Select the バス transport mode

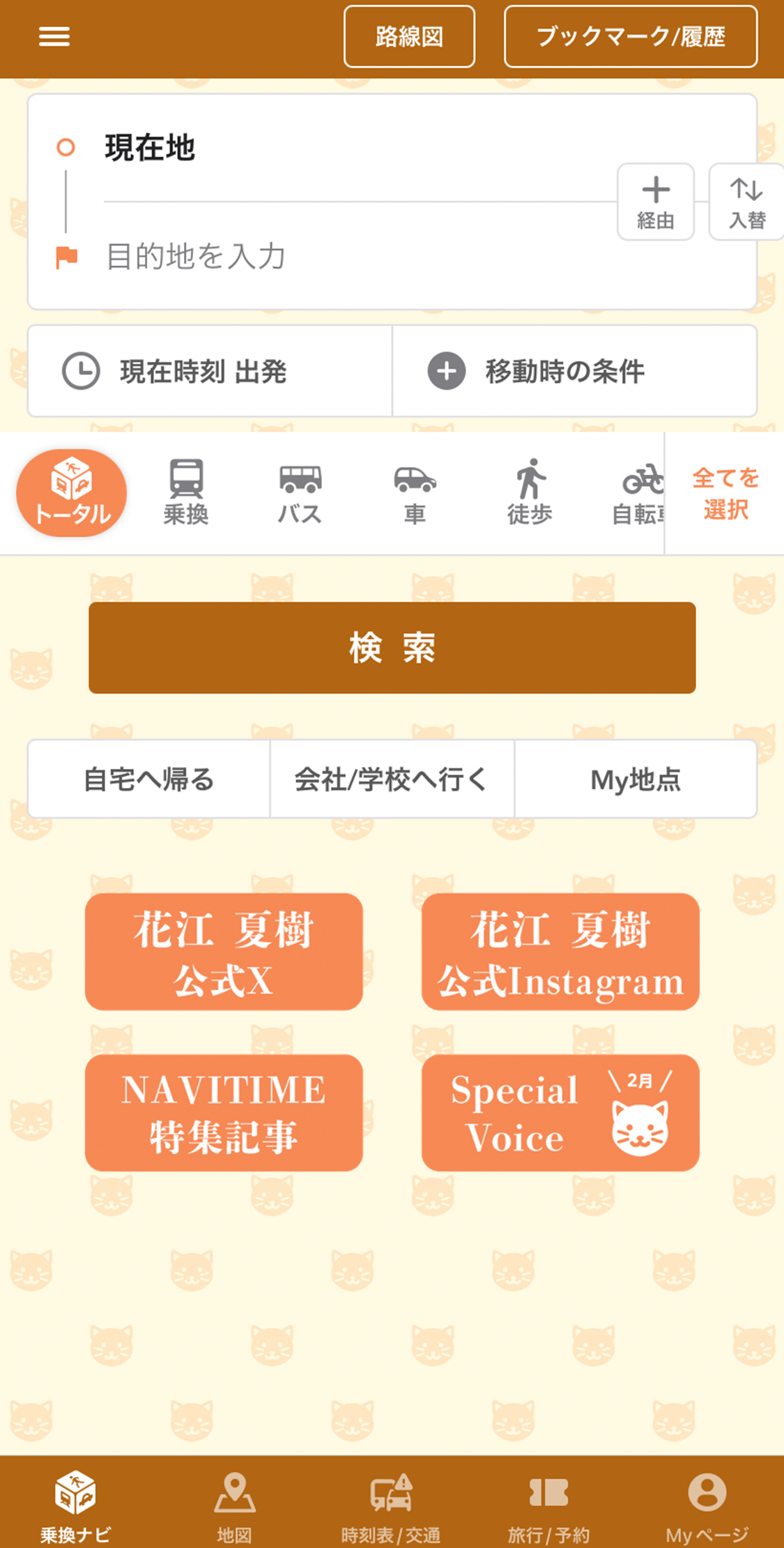300,492
